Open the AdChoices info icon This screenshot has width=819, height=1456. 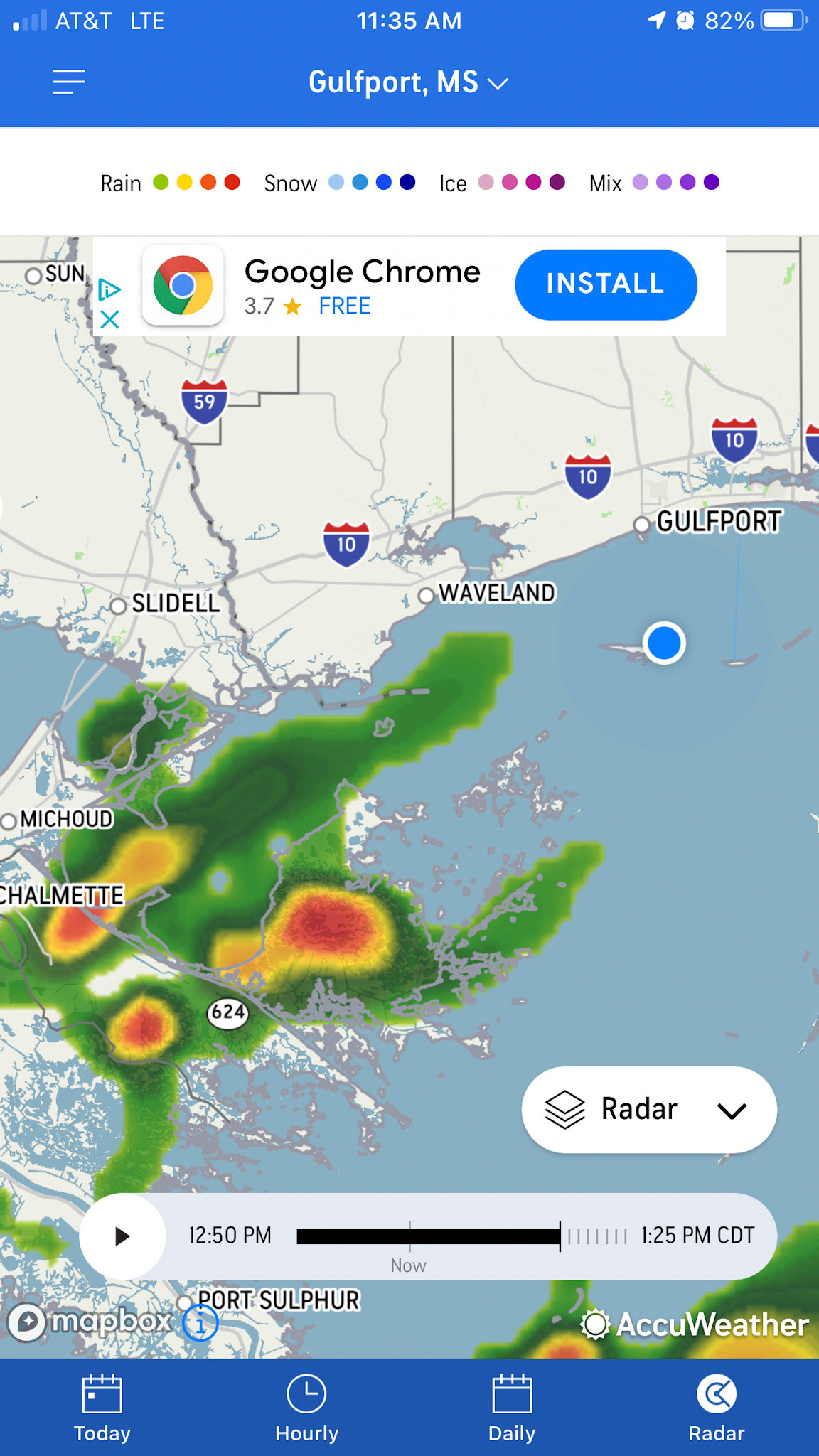click(109, 289)
